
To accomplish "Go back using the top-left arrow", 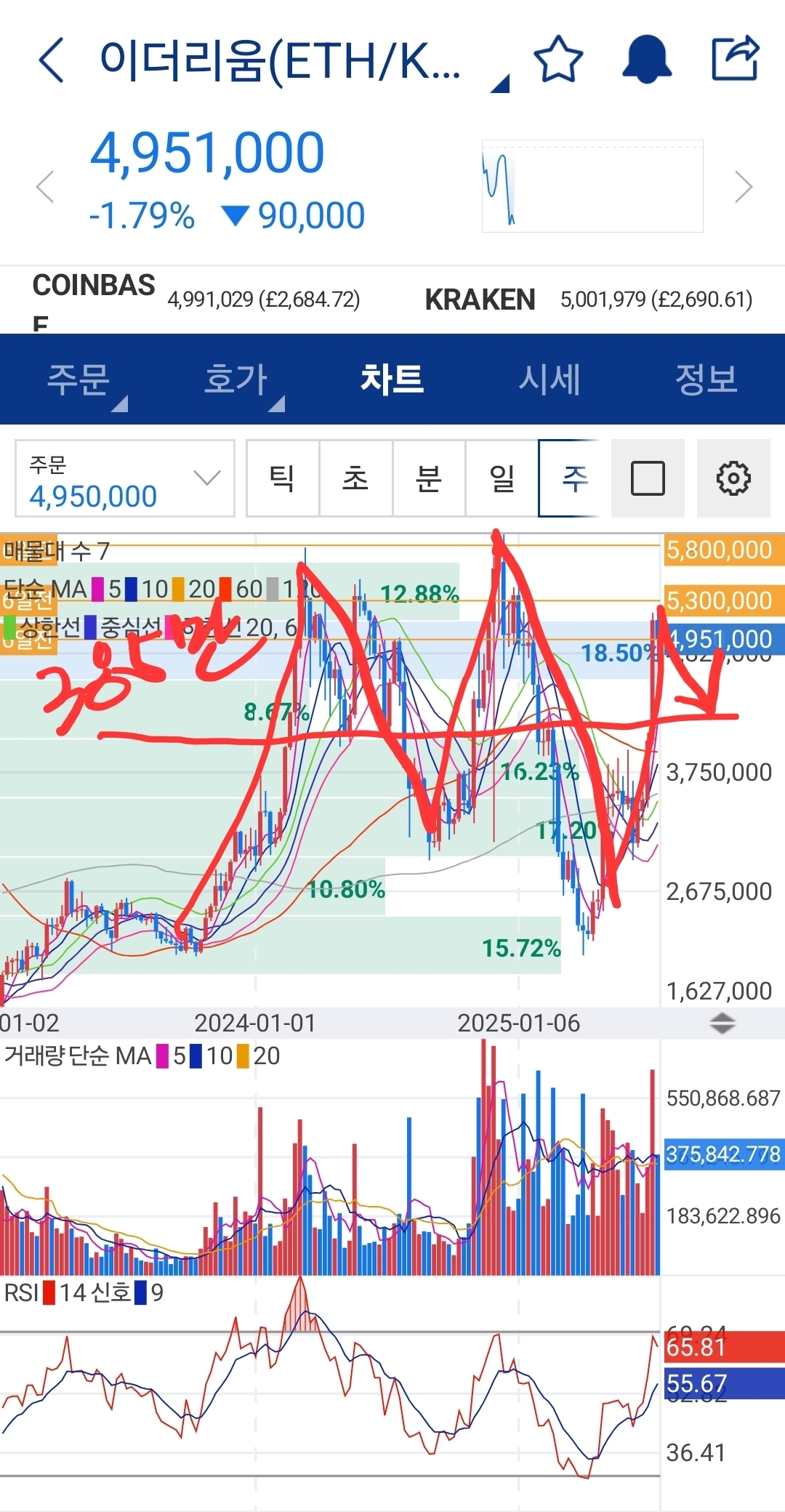I will [x=52, y=60].
